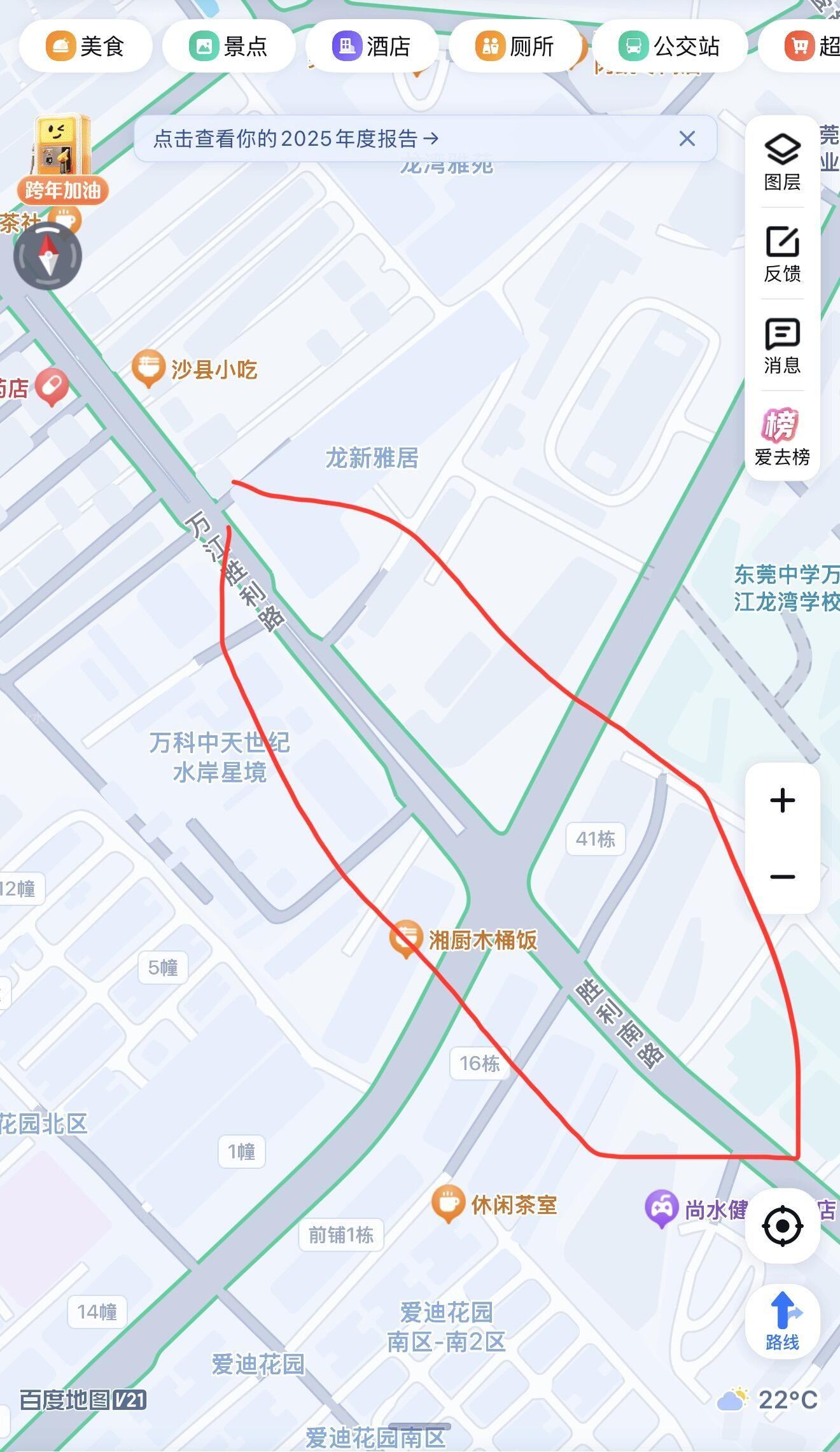The width and height of the screenshot is (840, 1452).
Task: Open the 跨年加油 promotion
Action: (62, 158)
